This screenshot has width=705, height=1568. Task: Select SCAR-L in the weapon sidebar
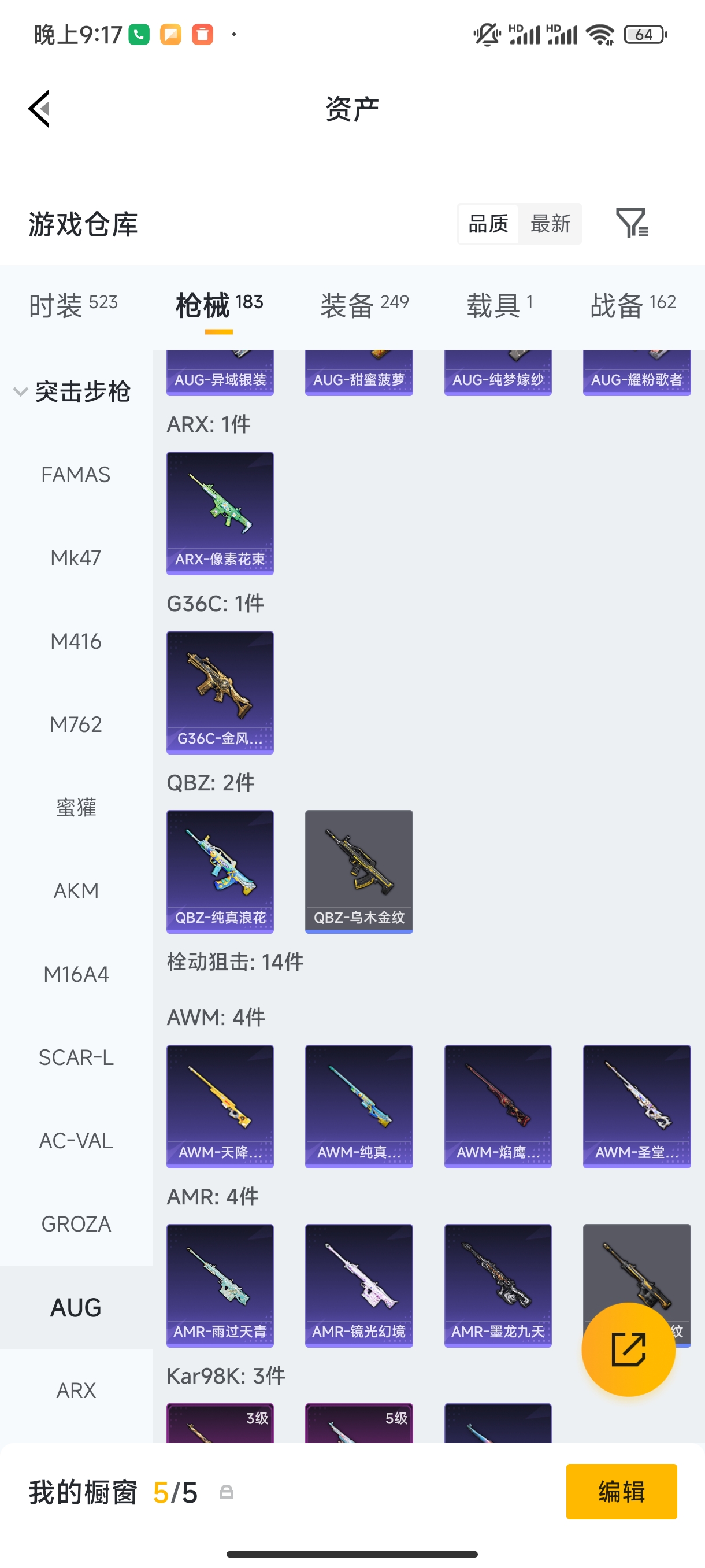coord(76,1057)
